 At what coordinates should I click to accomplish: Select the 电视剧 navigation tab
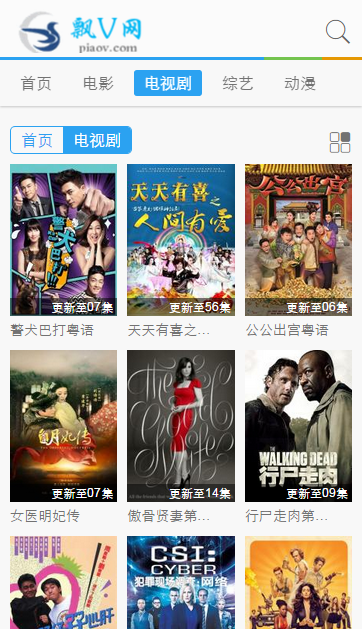point(168,83)
